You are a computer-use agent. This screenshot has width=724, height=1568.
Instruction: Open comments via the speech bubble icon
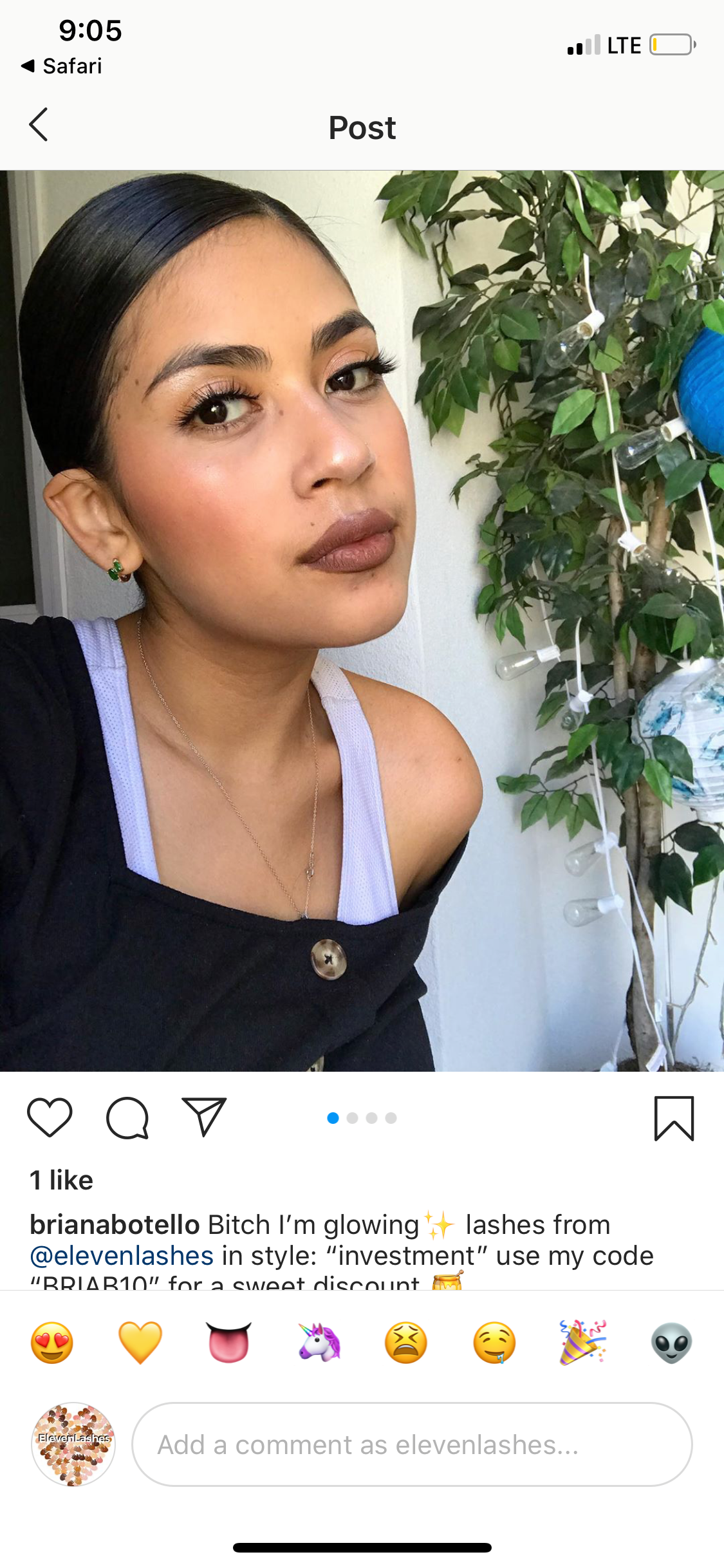[x=127, y=1118]
